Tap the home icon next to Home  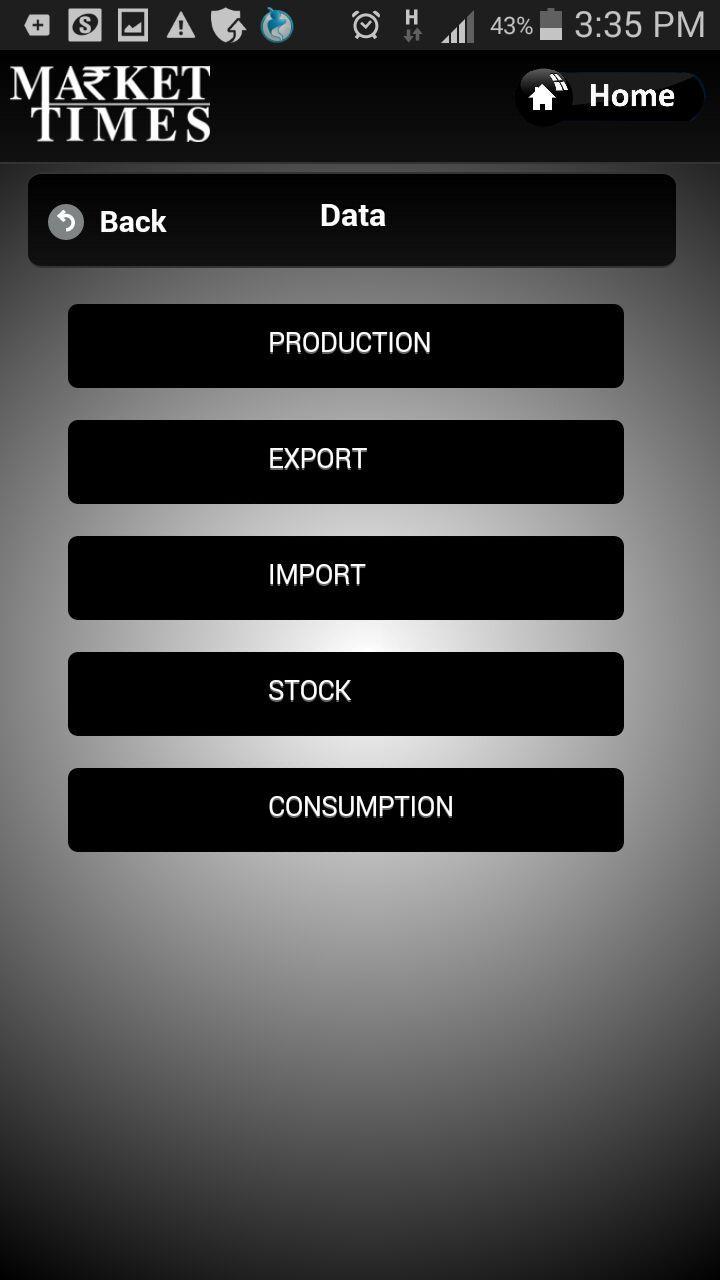tap(543, 96)
